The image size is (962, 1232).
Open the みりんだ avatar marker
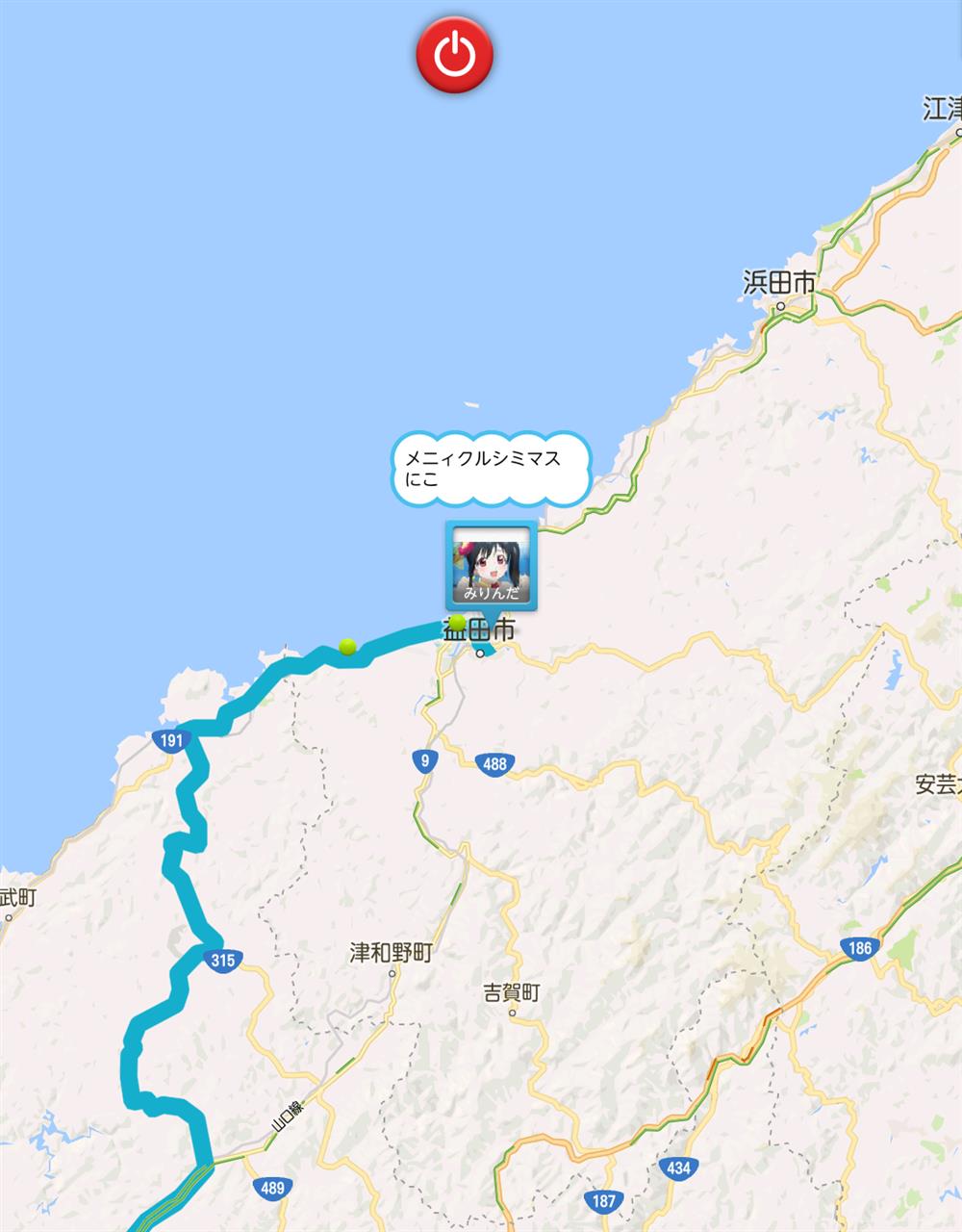point(491,567)
